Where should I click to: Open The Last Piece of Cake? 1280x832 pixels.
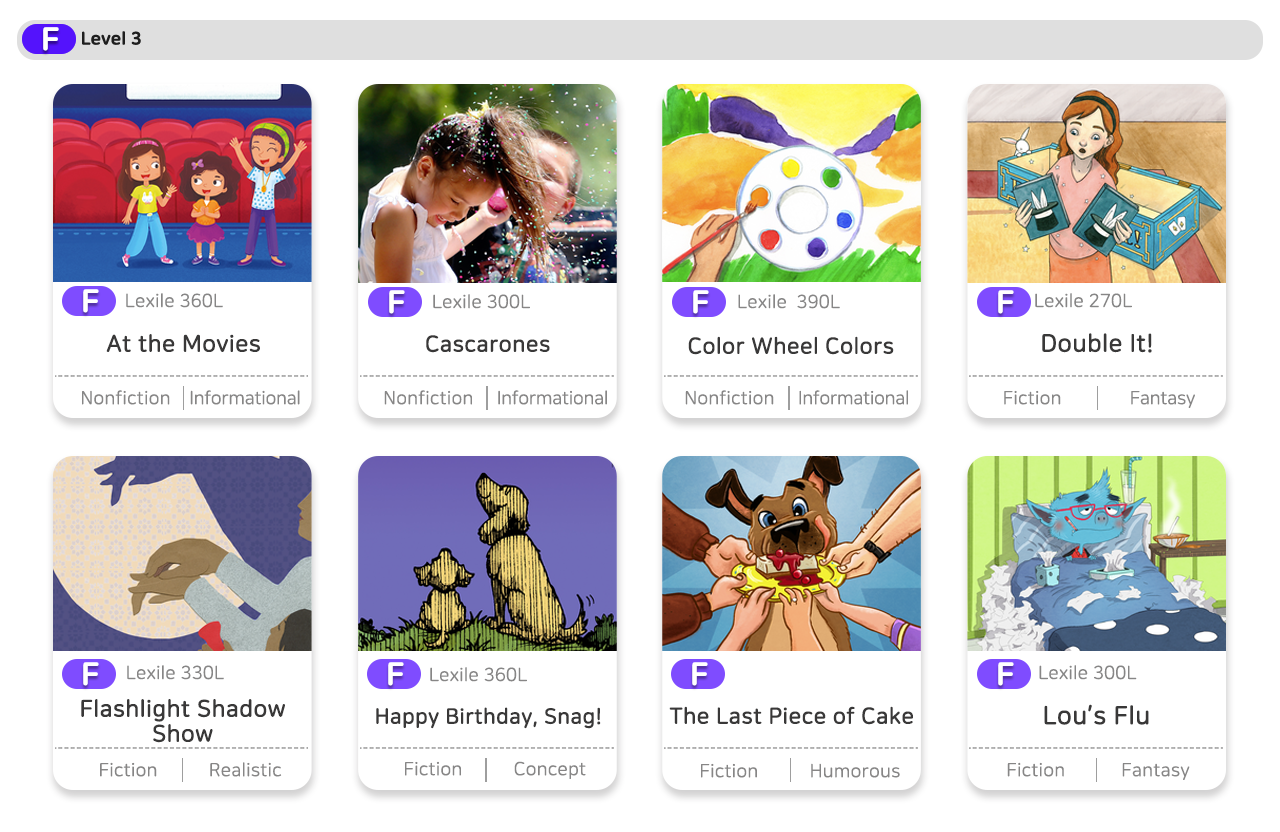tap(791, 553)
